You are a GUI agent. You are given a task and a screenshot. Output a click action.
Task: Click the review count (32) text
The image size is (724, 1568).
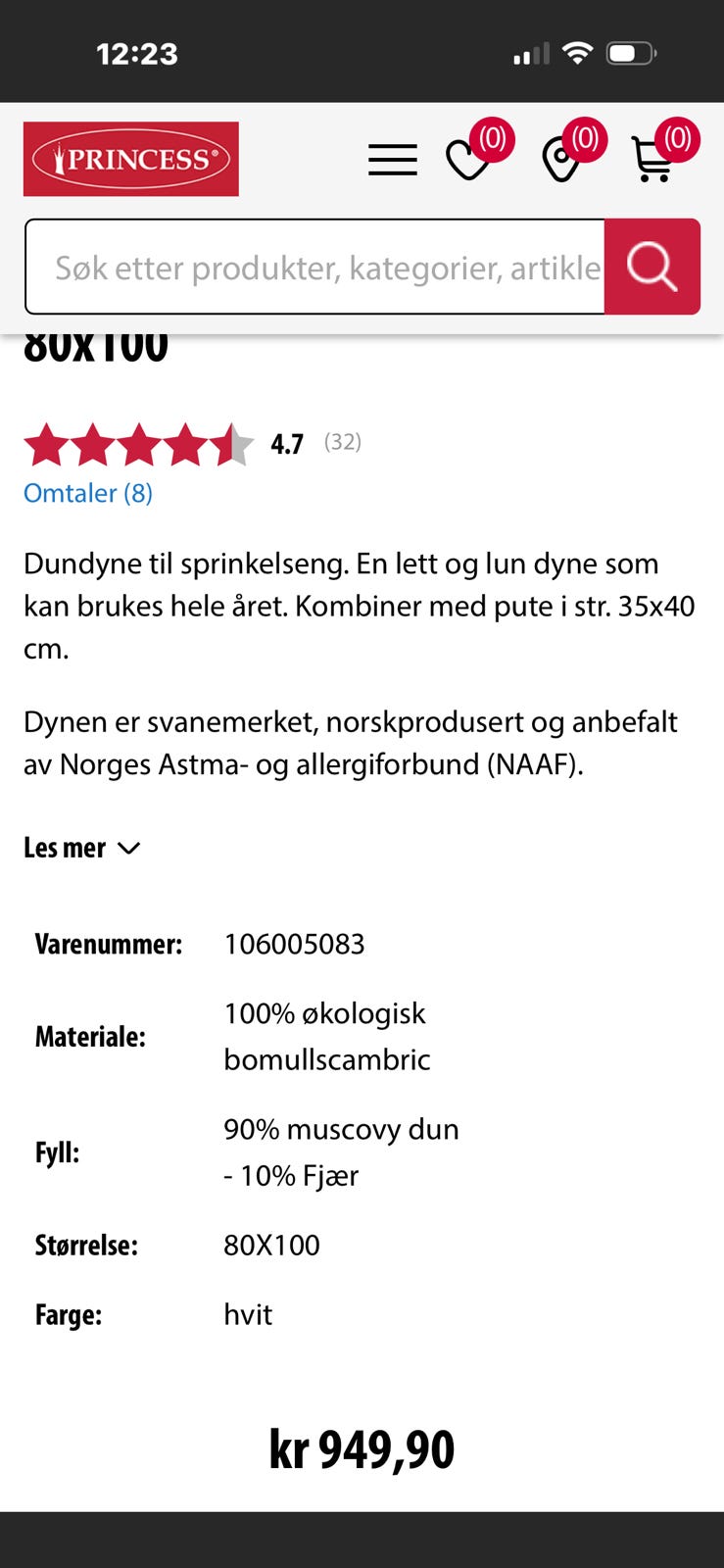pyautogui.click(x=343, y=442)
